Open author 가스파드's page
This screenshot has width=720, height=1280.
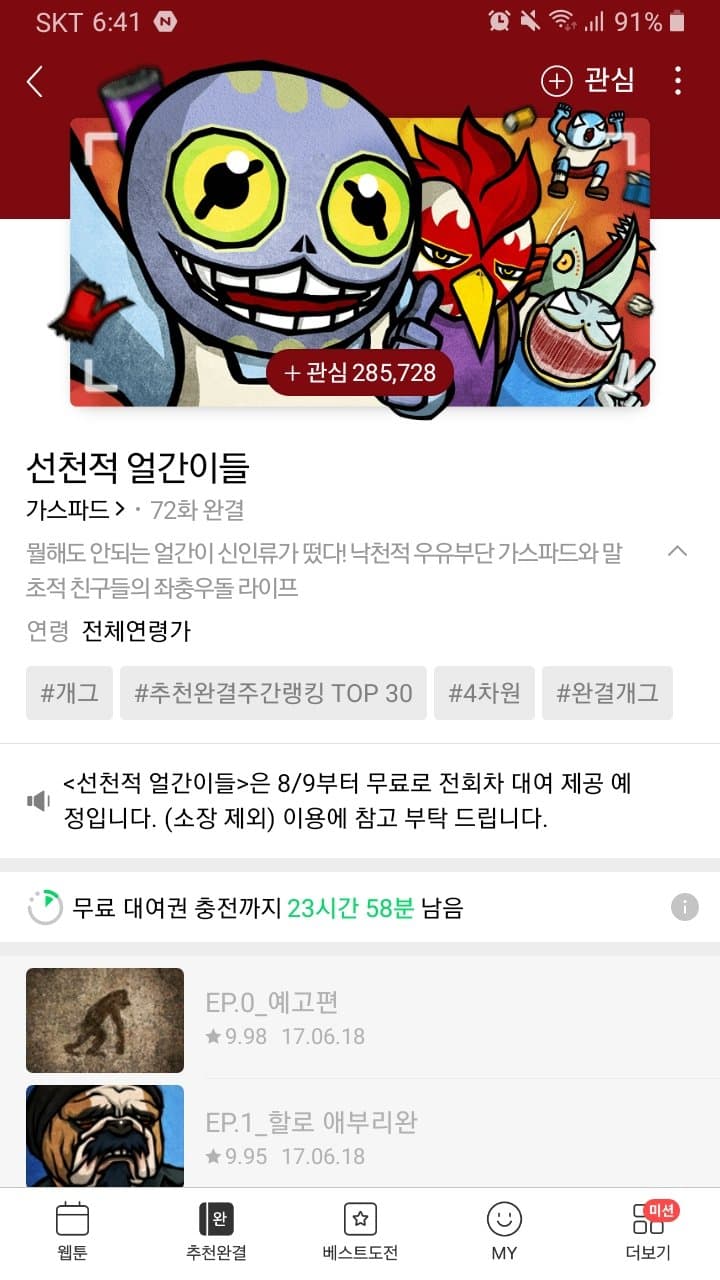pyautogui.click(x=75, y=510)
